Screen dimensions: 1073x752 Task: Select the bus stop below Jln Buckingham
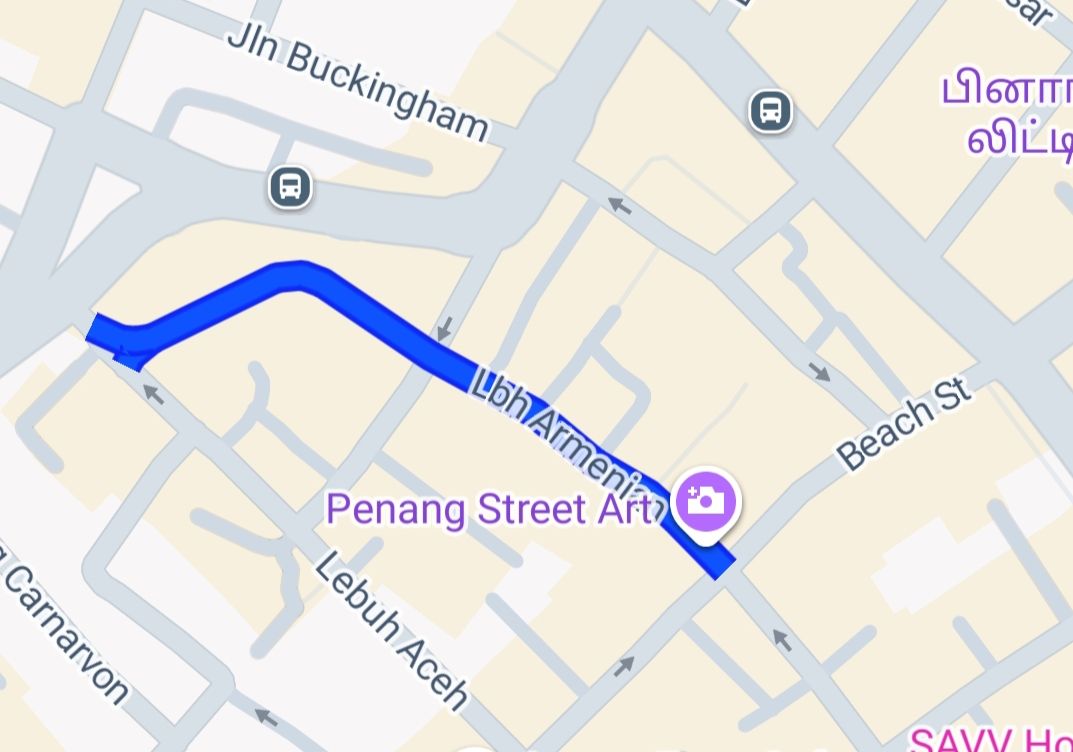[290, 187]
